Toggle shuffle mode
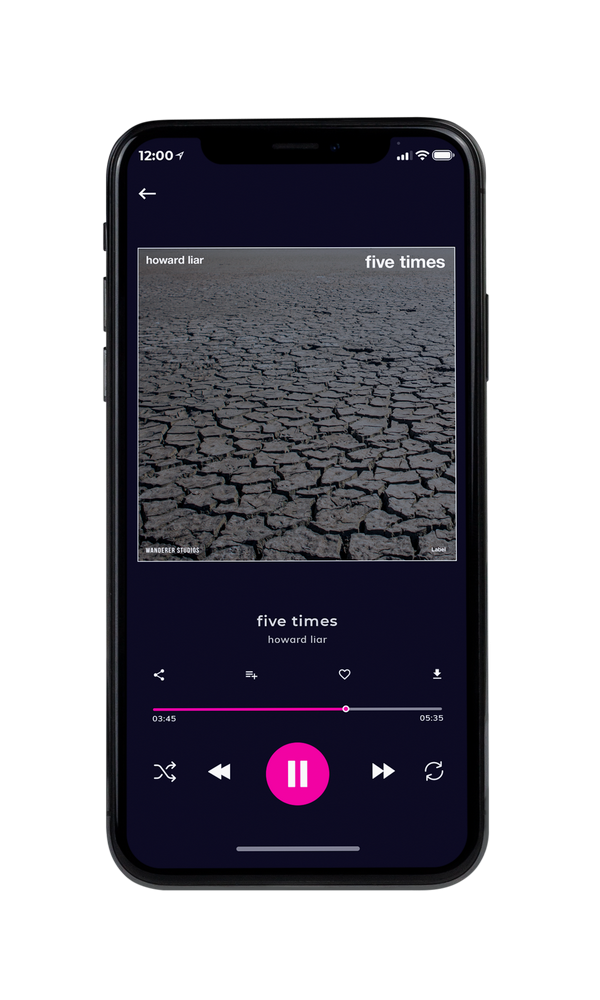This screenshot has height=1000, width=600. (165, 772)
